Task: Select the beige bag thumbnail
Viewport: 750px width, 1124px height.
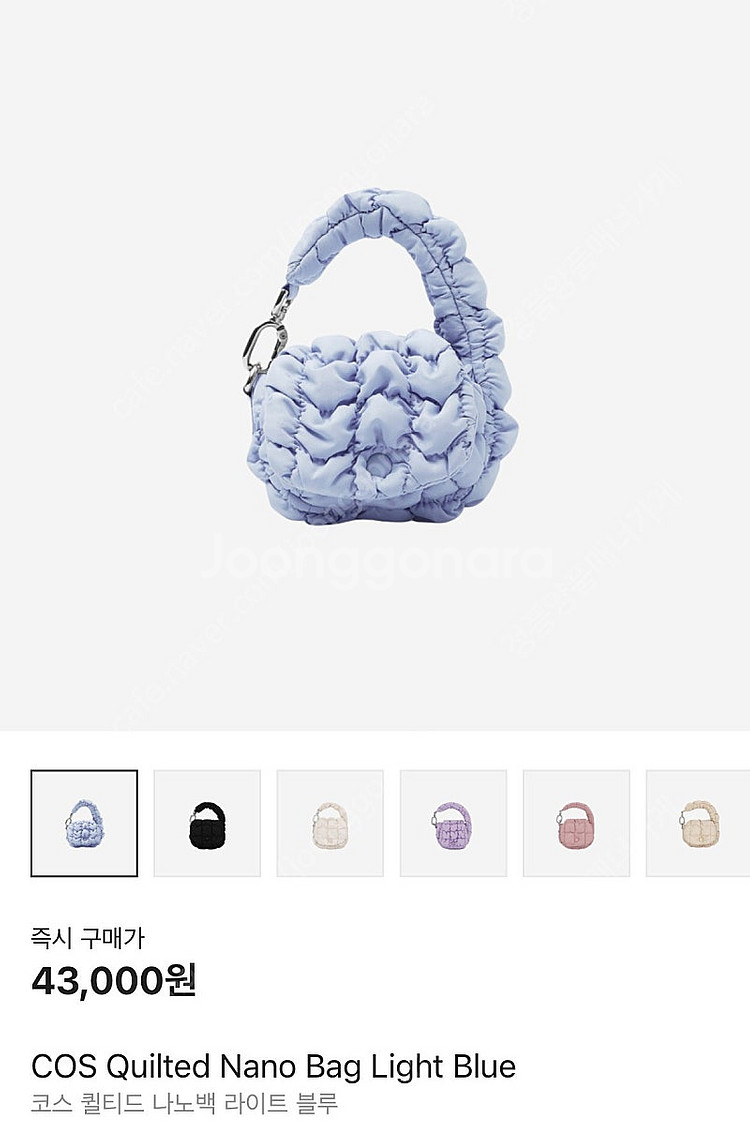Action: (x=699, y=823)
